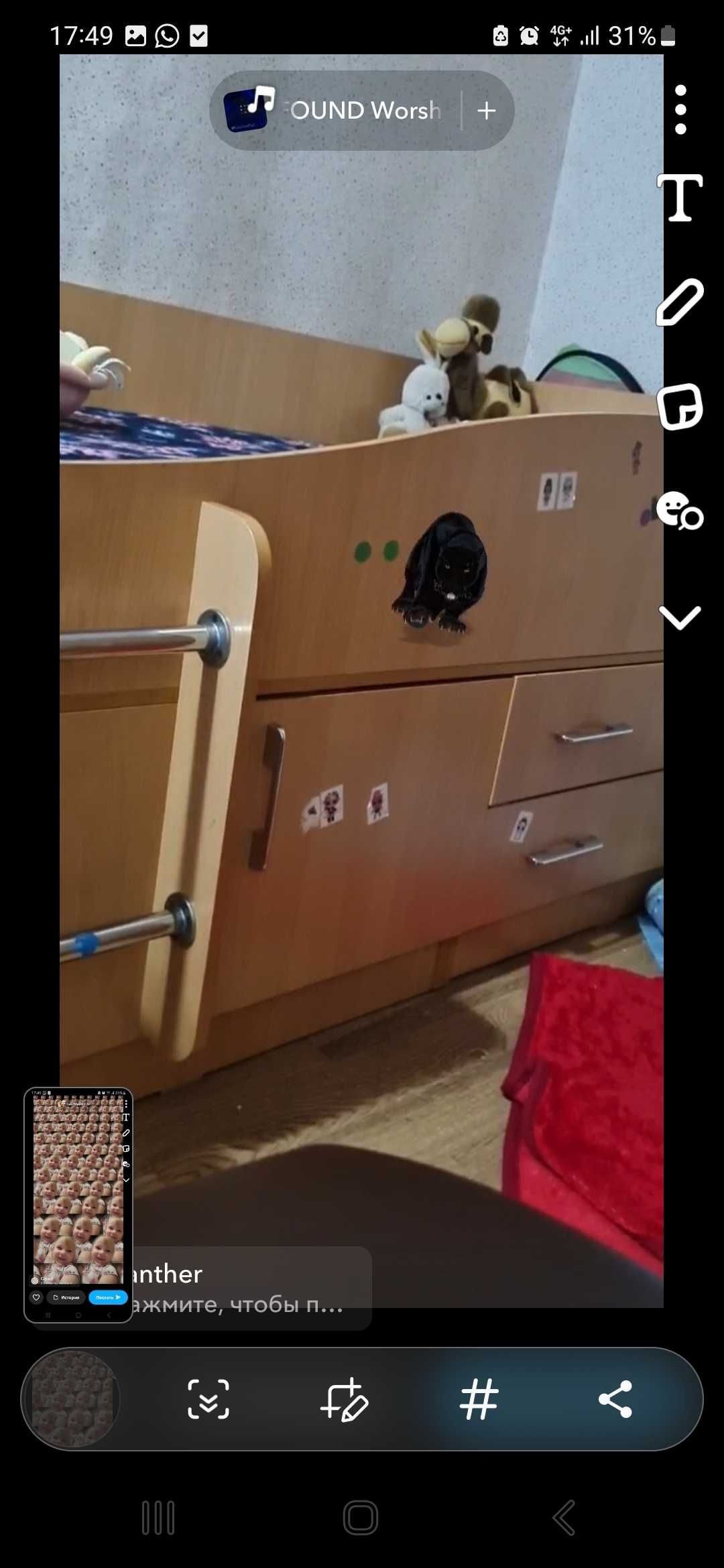Share the captured screenshot
Viewport: 724px width, 1568px height.
point(615,1399)
